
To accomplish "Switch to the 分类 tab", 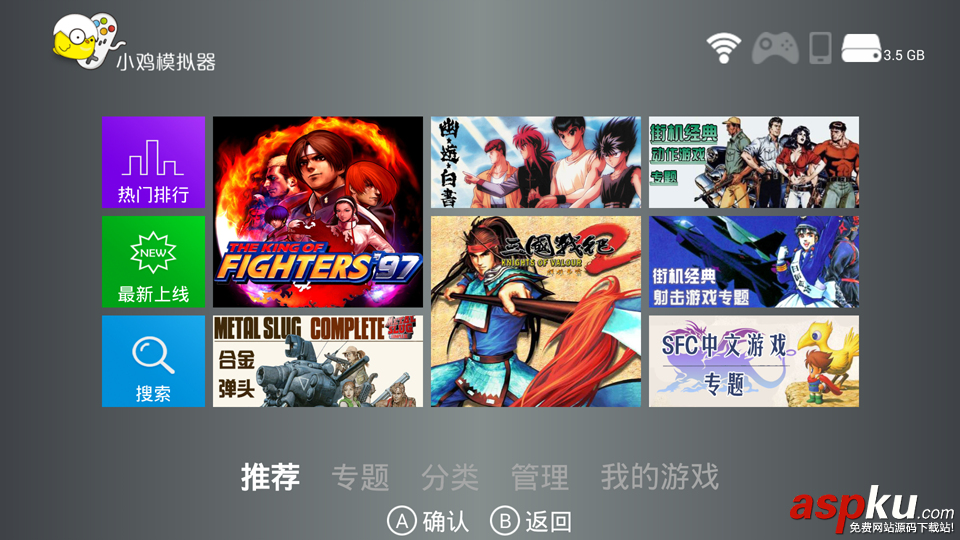I will point(450,477).
